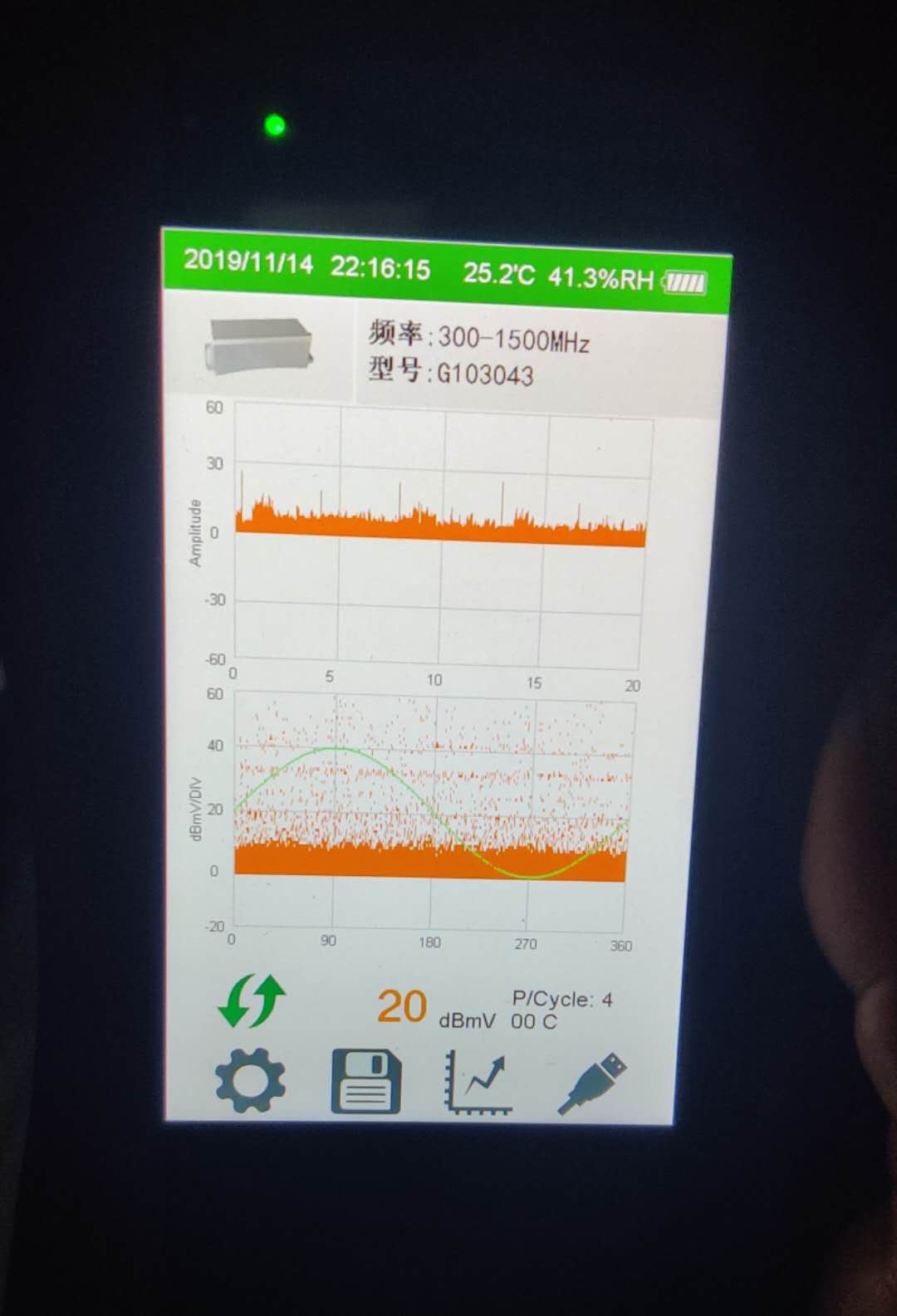897x1316 pixels.
Task: Open settings via the gear icon
Action: (x=250, y=1081)
